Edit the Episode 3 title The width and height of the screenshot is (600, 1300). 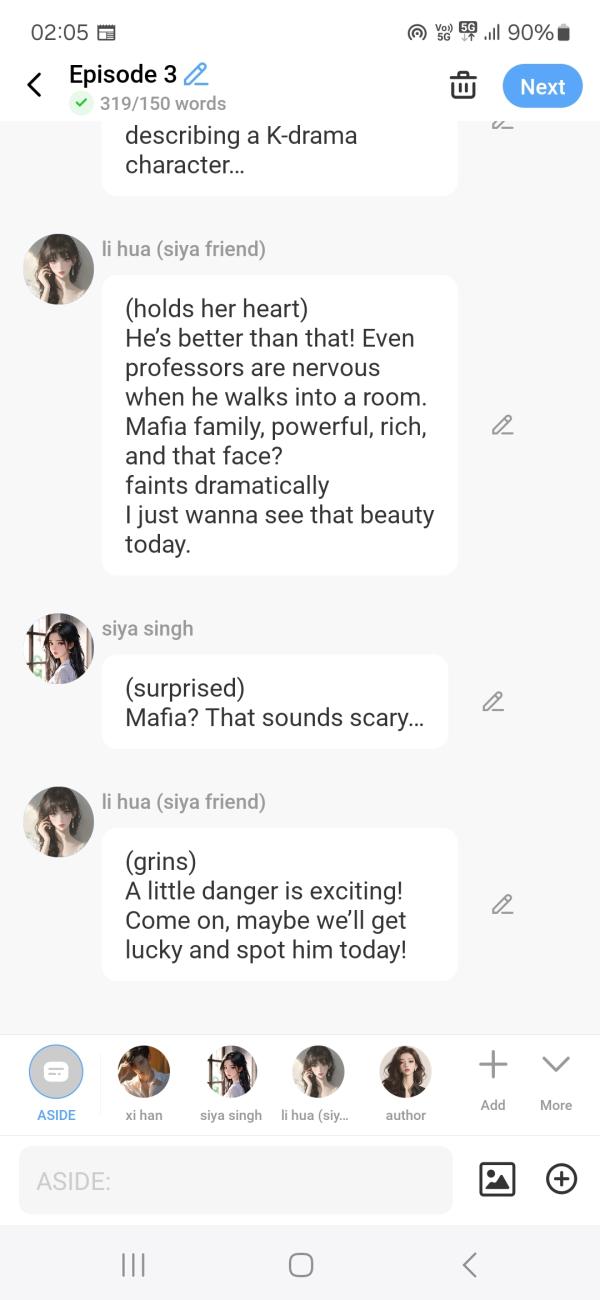196,74
